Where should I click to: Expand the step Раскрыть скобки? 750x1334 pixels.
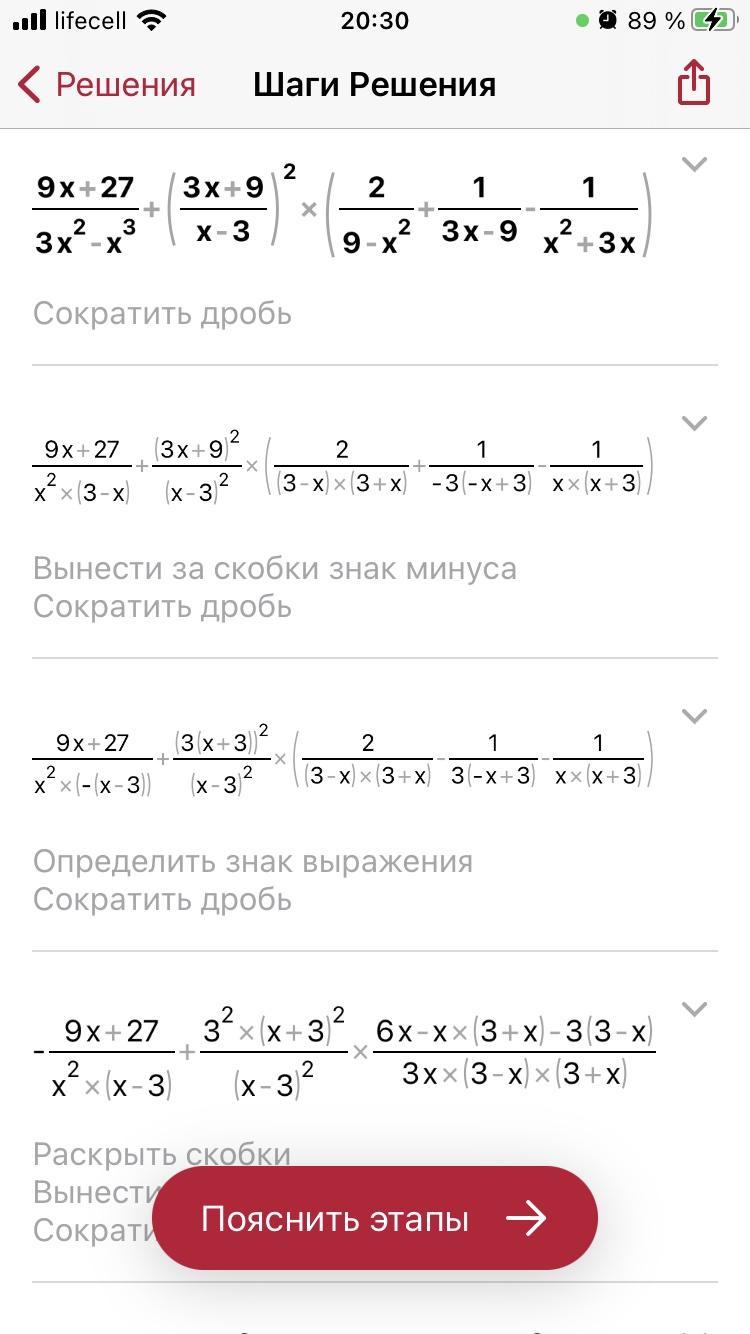click(x=694, y=1009)
